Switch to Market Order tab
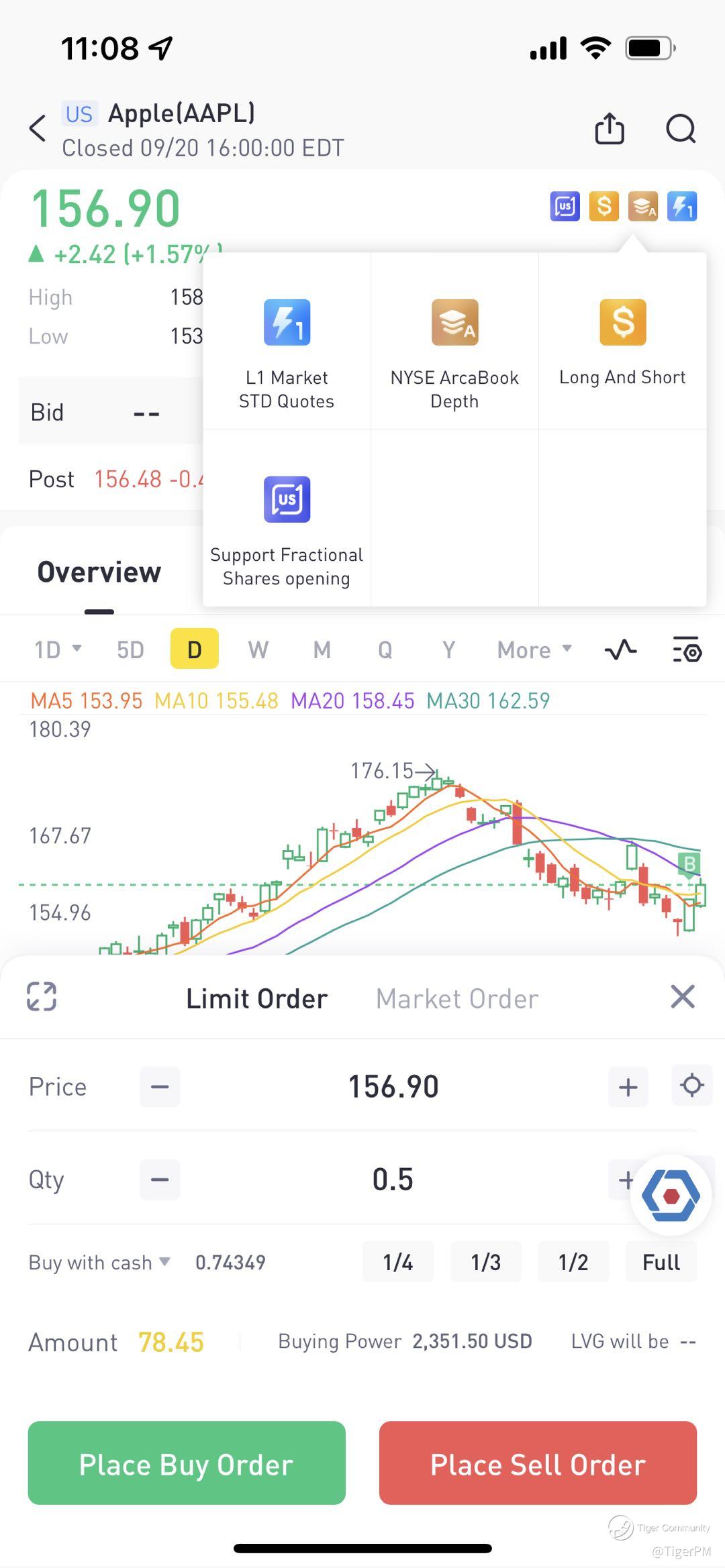 click(457, 998)
